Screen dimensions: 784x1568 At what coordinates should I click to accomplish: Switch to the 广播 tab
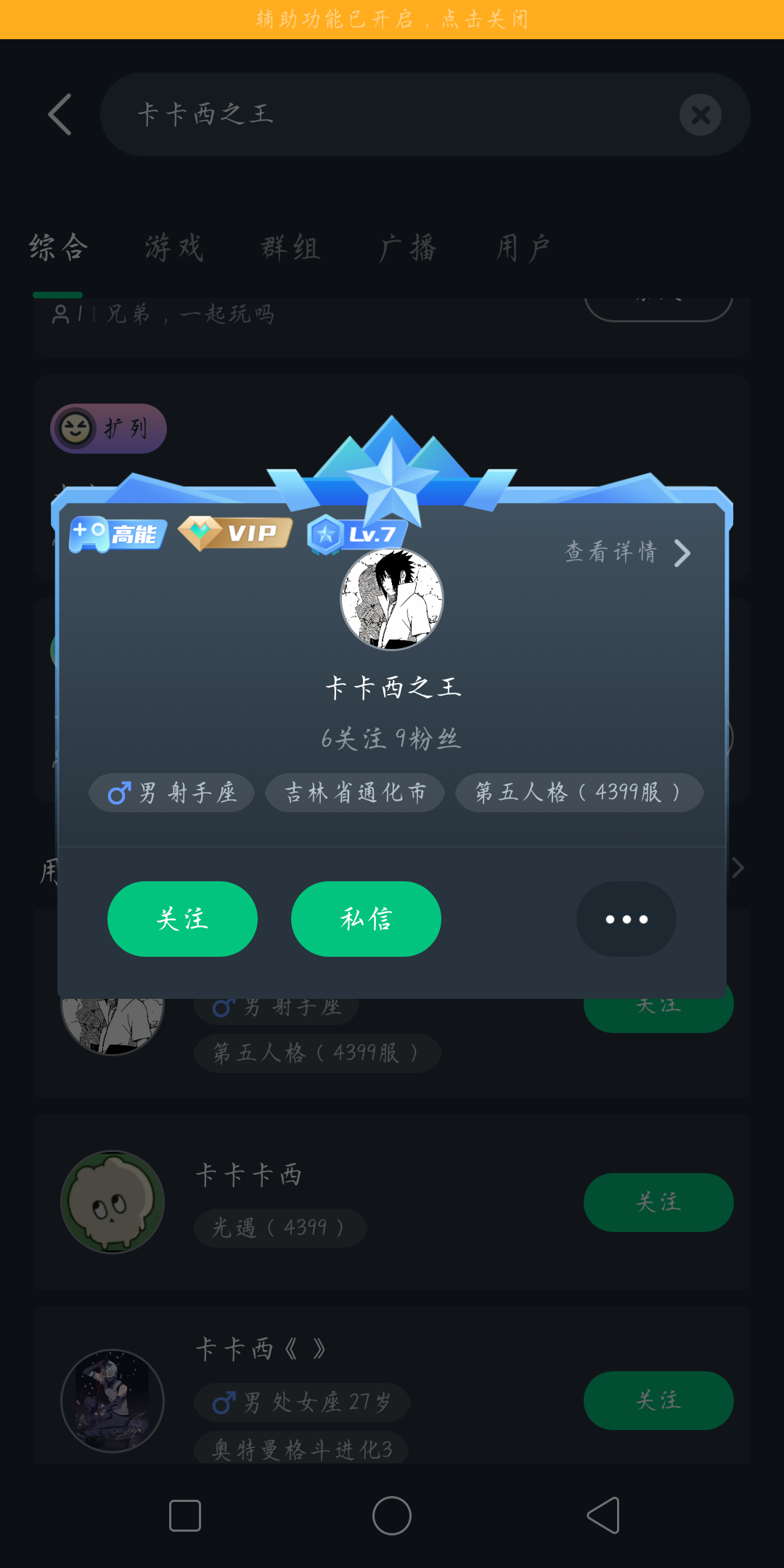[407, 248]
